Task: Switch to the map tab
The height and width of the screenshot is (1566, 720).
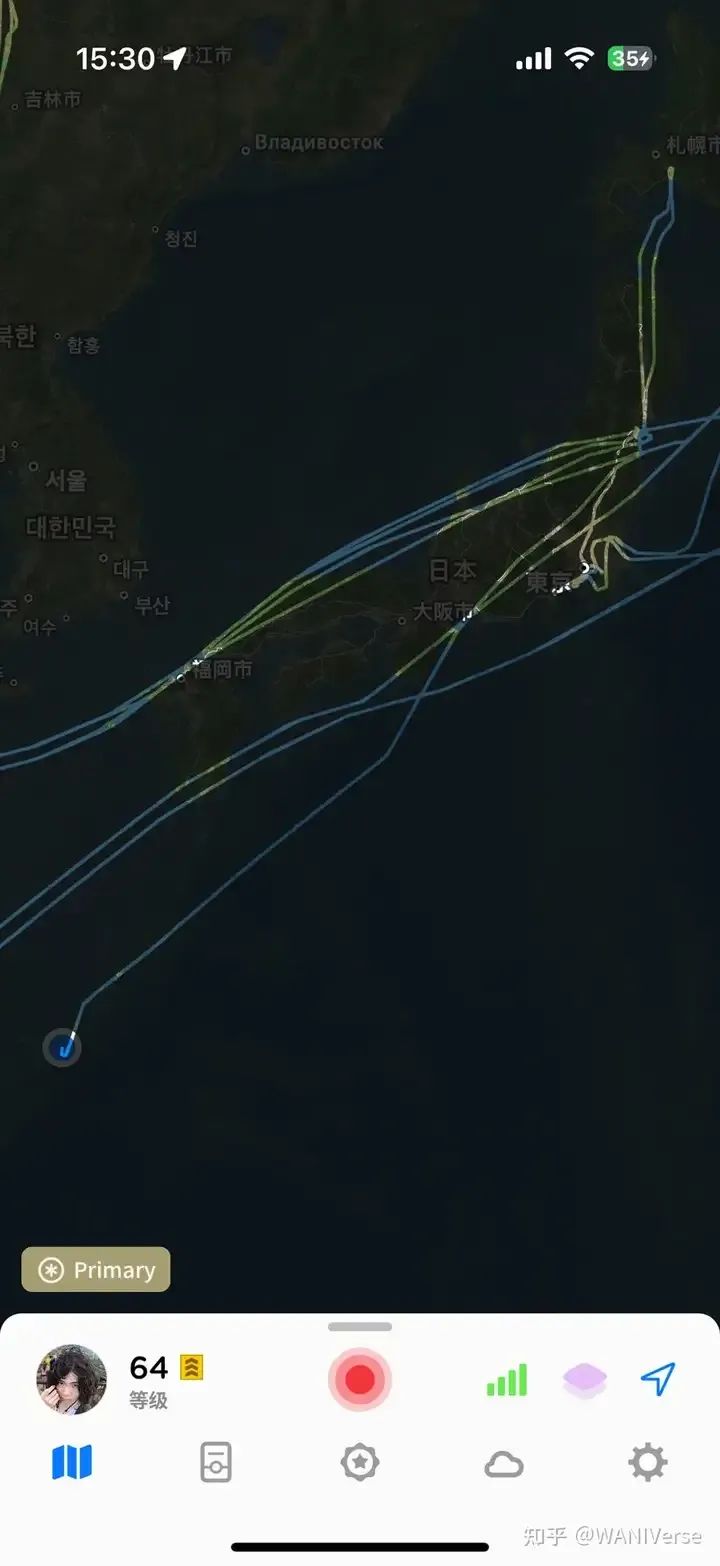Action: pos(72,1463)
